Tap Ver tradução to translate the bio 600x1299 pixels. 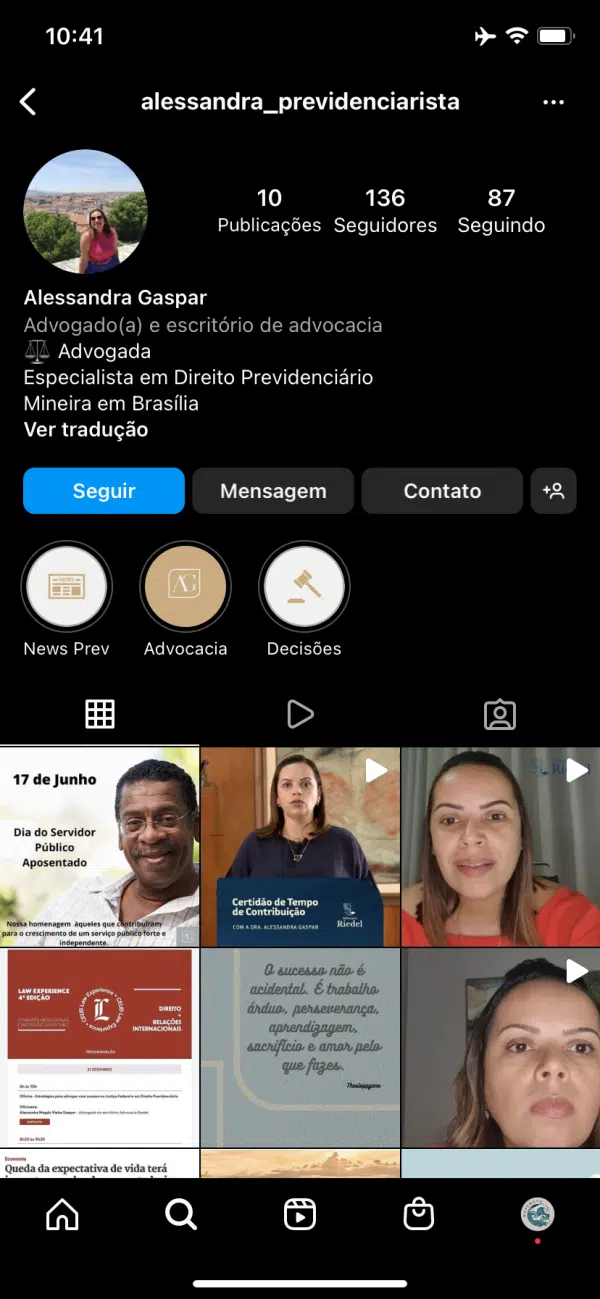(86, 430)
